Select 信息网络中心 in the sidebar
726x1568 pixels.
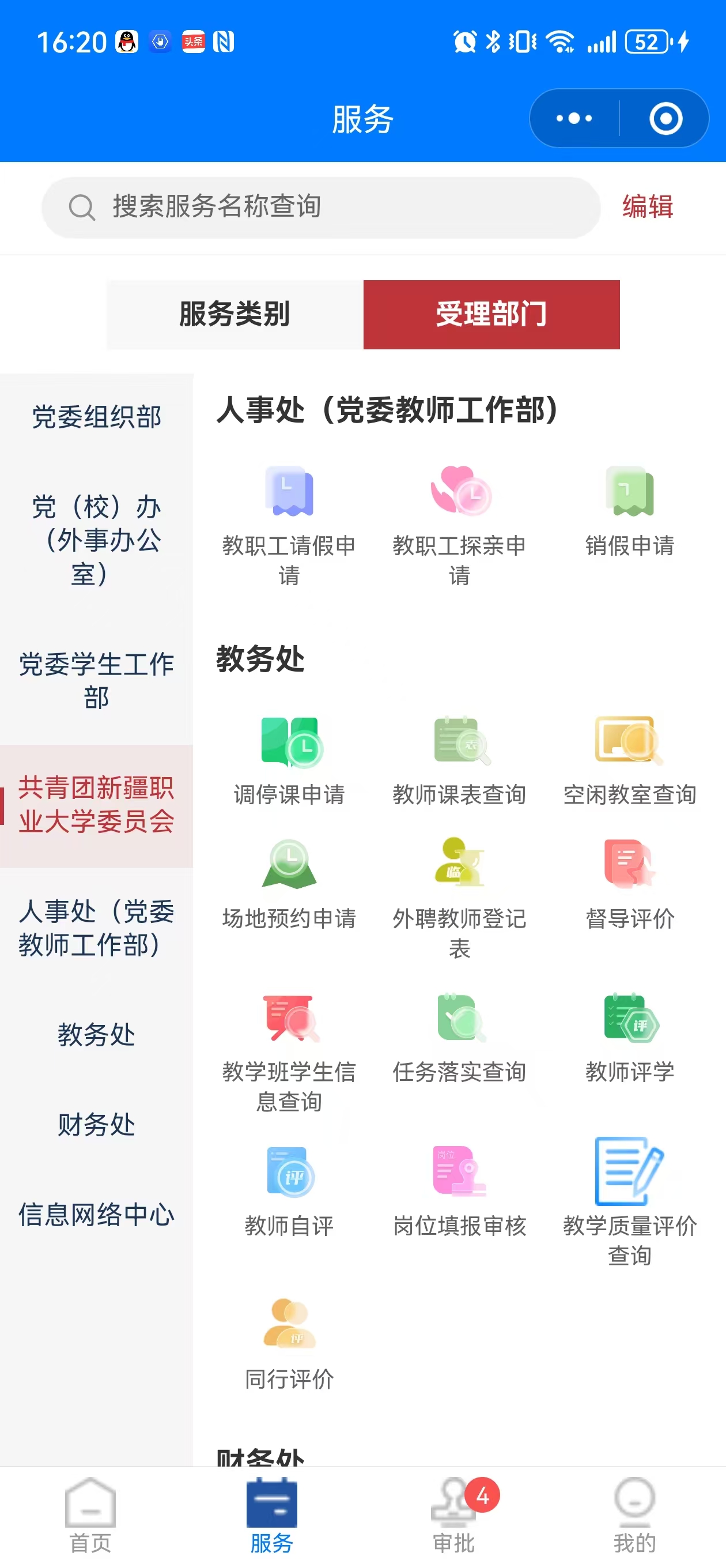click(x=97, y=1215)
